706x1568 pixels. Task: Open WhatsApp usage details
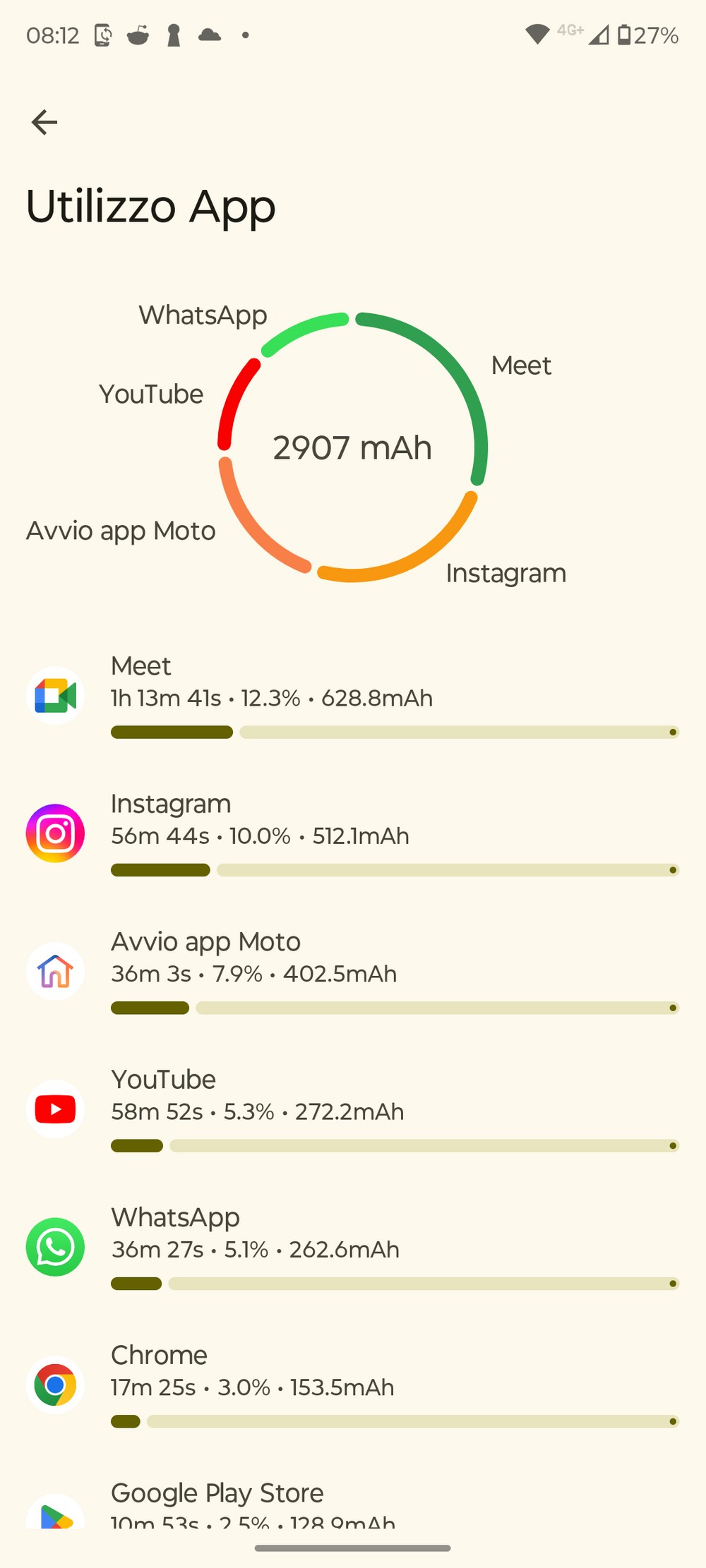click(x=353, y=1247)
